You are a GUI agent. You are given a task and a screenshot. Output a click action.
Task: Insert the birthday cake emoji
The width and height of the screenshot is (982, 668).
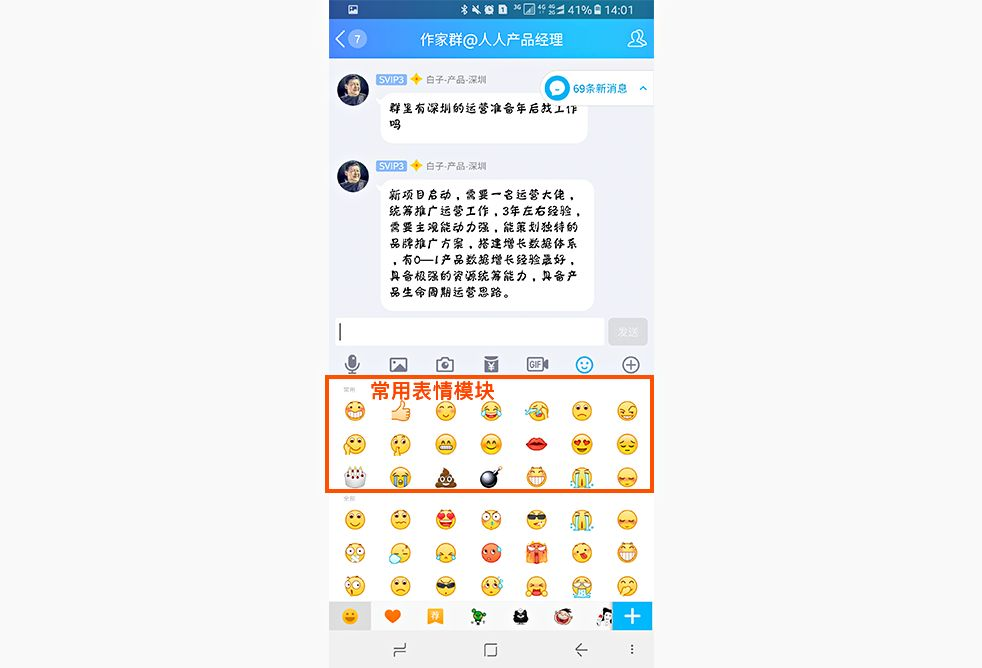coord(354,477)
